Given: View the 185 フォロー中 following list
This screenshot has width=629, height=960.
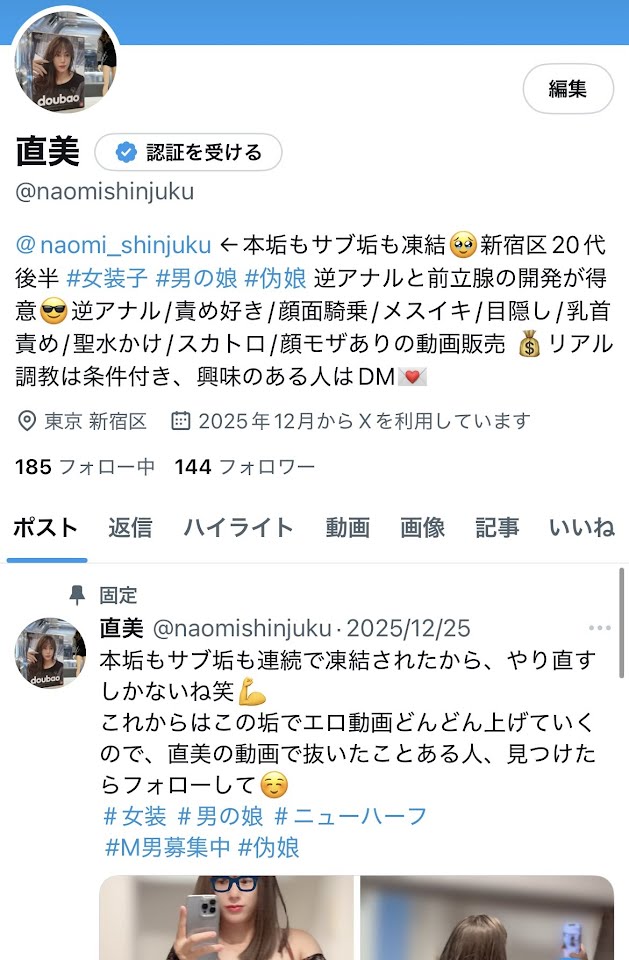Looking at the screenshot, I should coord(84,466).
